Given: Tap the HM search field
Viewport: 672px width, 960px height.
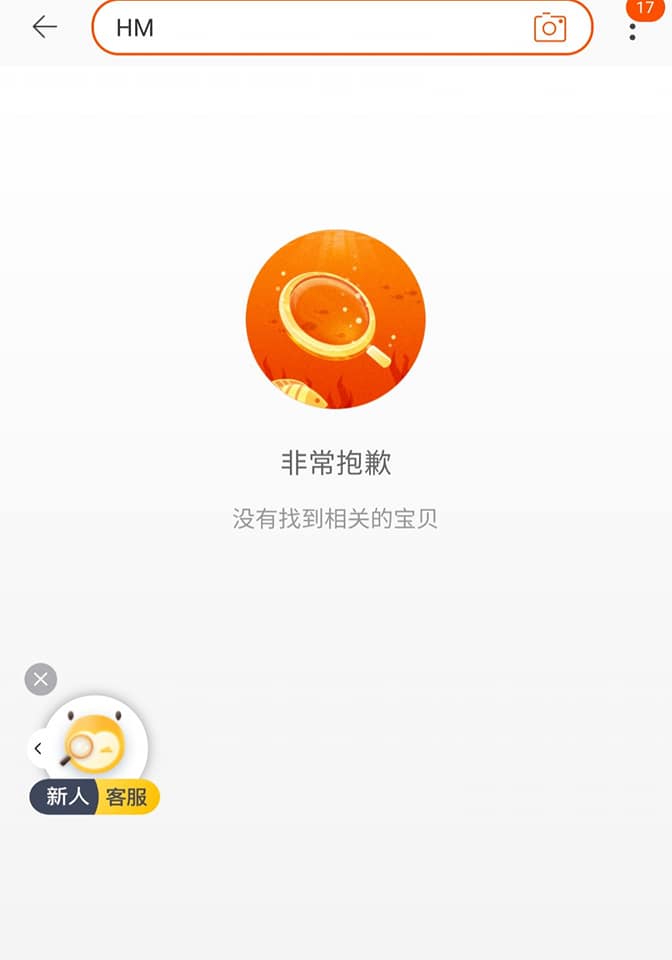Looking at the screenshot, I should pyautogui.click(x=310, y=28).
